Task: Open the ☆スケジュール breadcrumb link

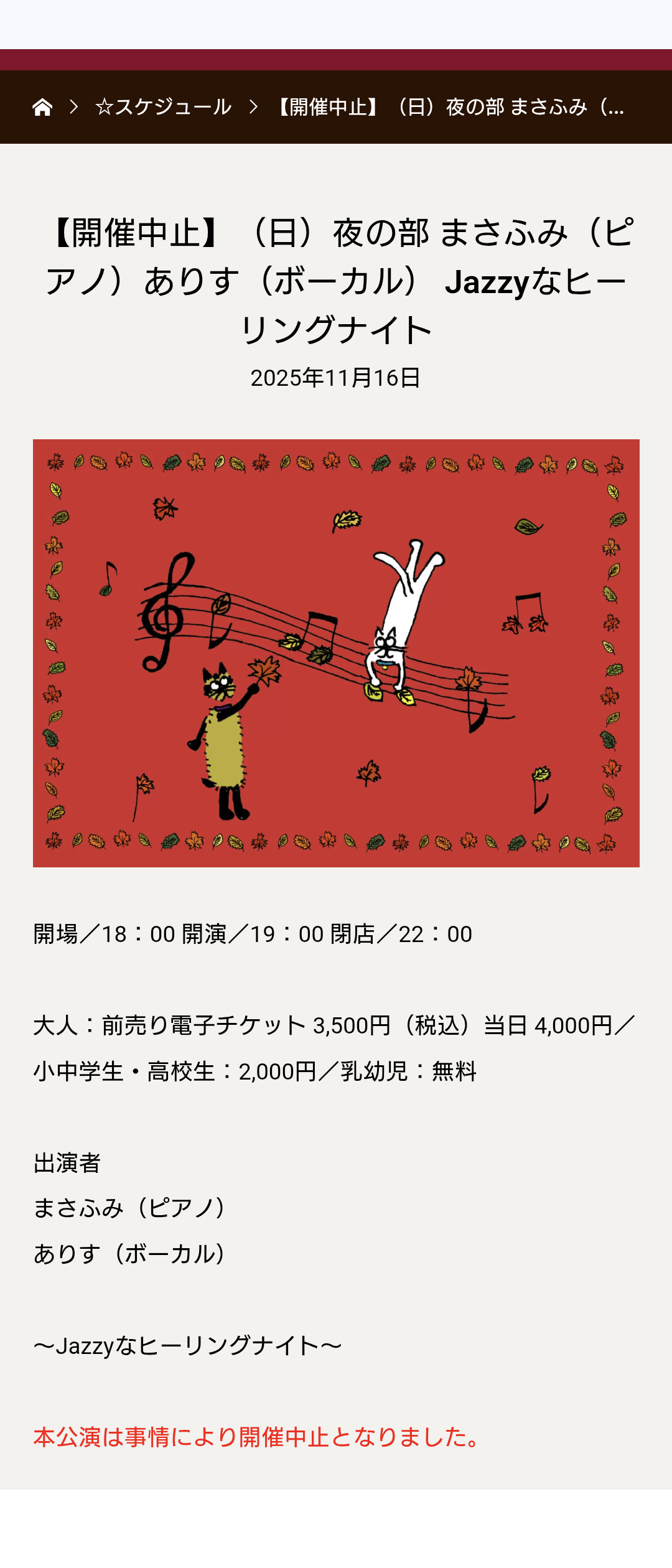Action: (x=163, y=107)
